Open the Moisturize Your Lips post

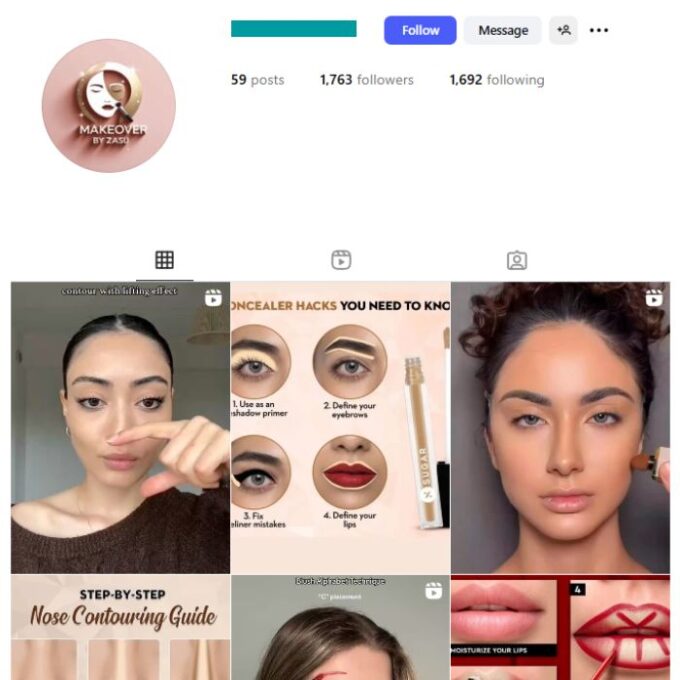(560, 628)
